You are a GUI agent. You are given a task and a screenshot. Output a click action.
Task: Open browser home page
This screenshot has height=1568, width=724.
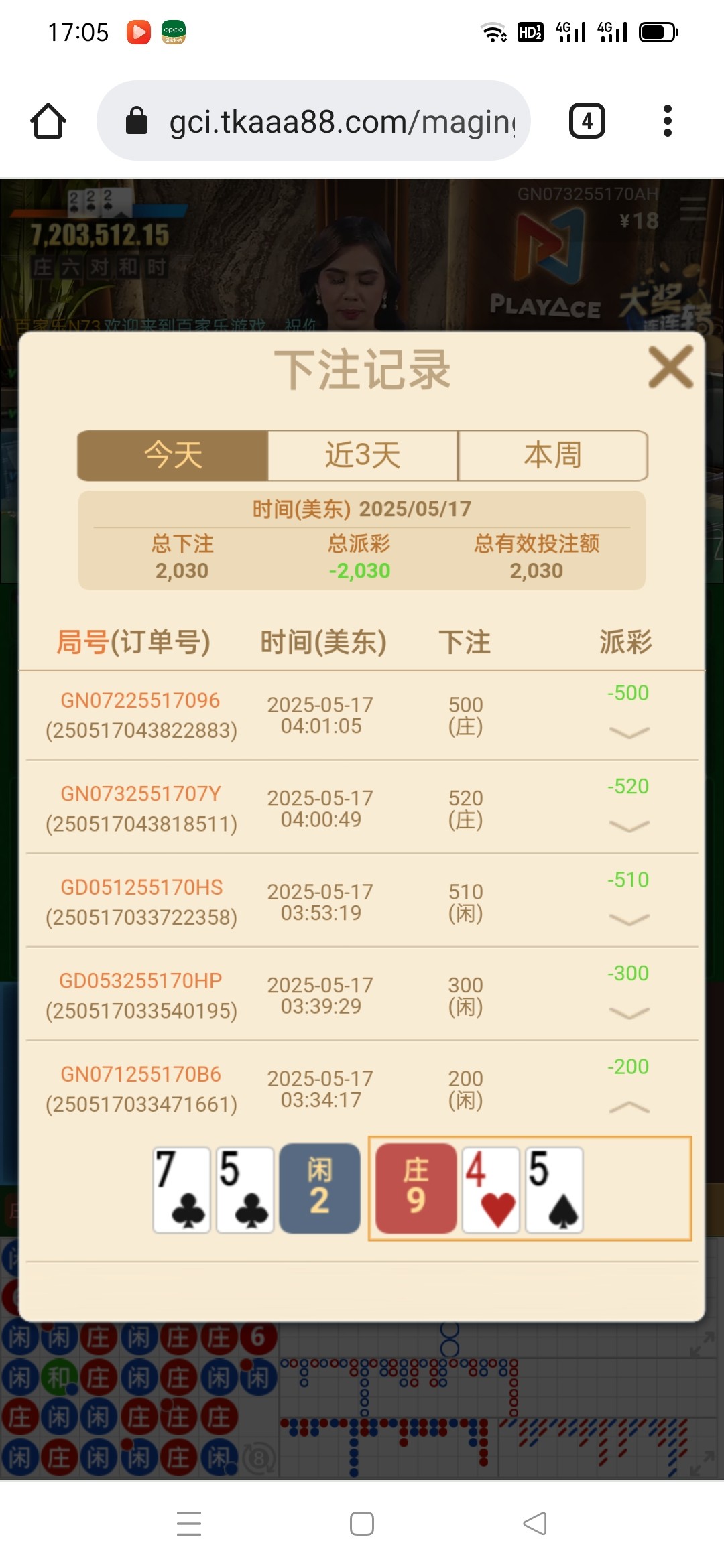point(48,121)
